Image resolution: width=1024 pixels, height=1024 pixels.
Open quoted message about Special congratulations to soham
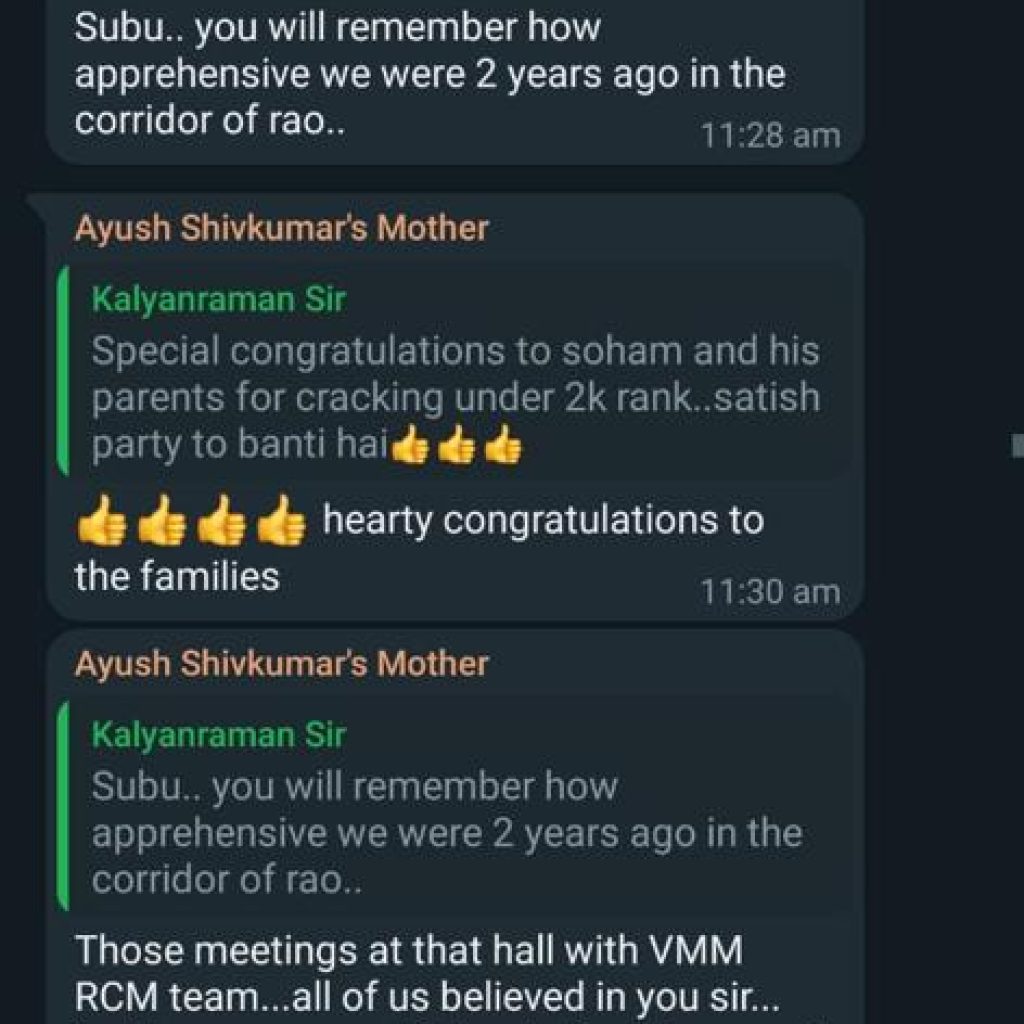(455, 374)
